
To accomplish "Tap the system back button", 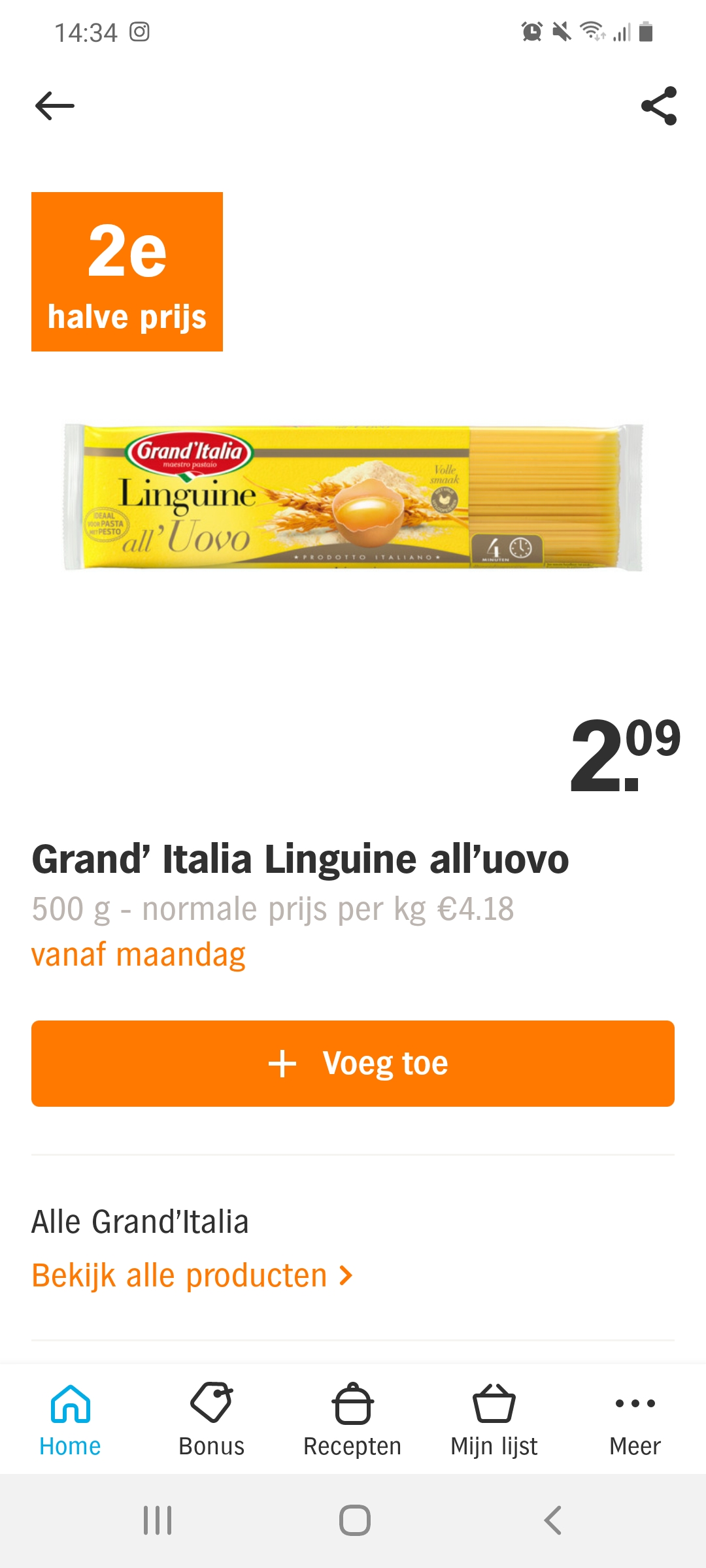I will pos(553,1520).
